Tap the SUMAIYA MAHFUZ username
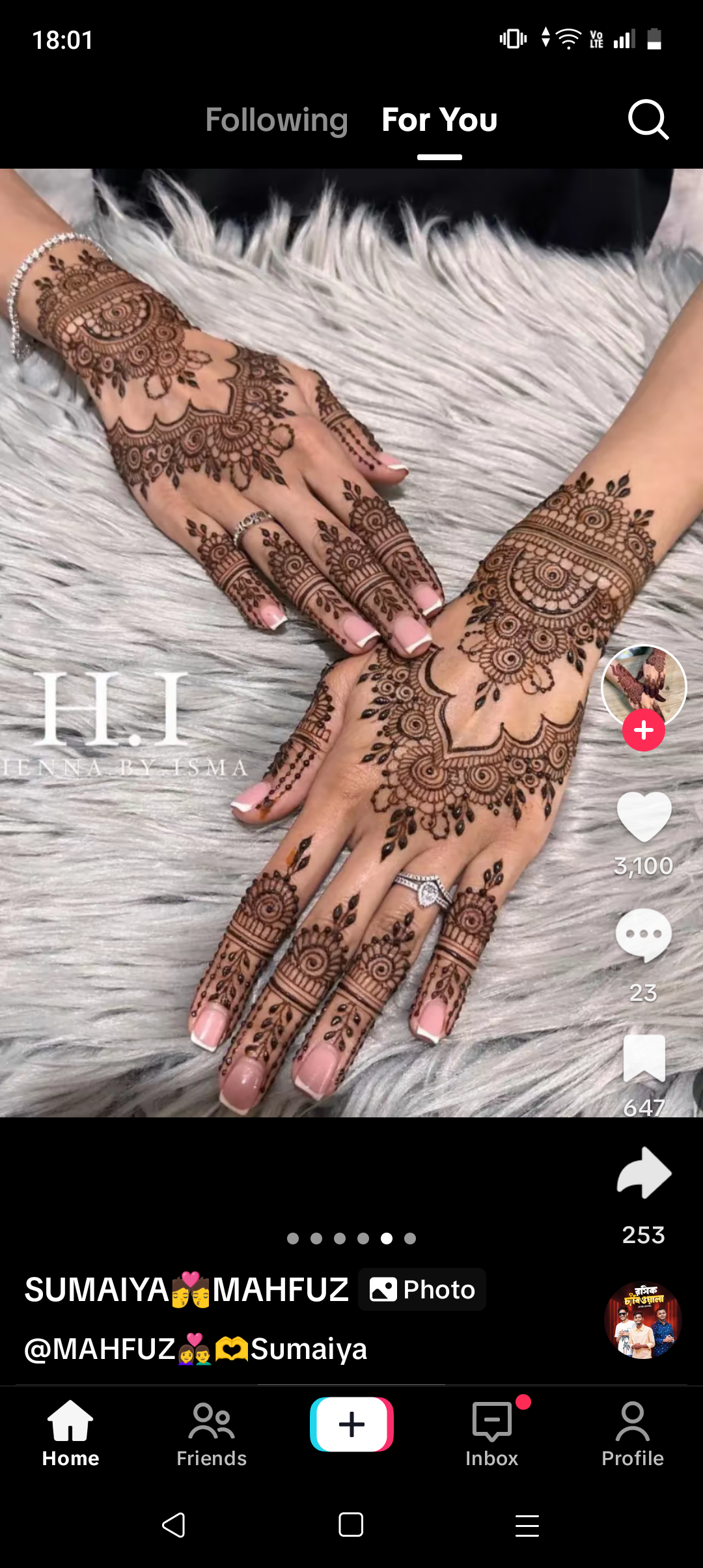The image size is (703, 1568). coord(187,1289)
